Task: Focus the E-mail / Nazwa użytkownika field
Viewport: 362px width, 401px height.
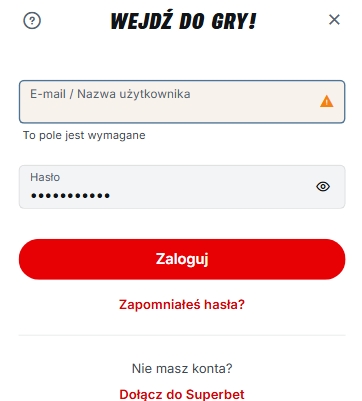Action: tap(182, 102)
